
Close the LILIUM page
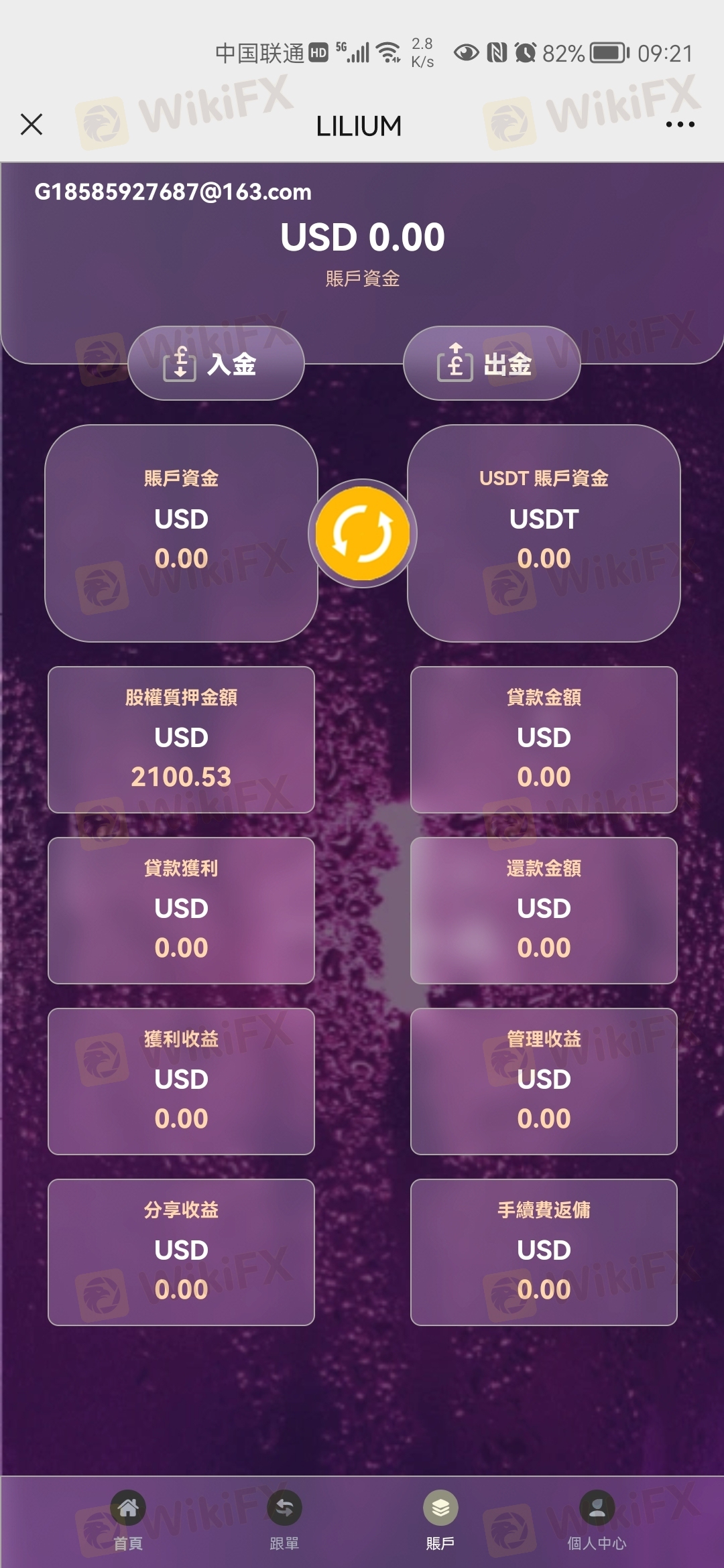pyautogui.click(x=32, y=124)
